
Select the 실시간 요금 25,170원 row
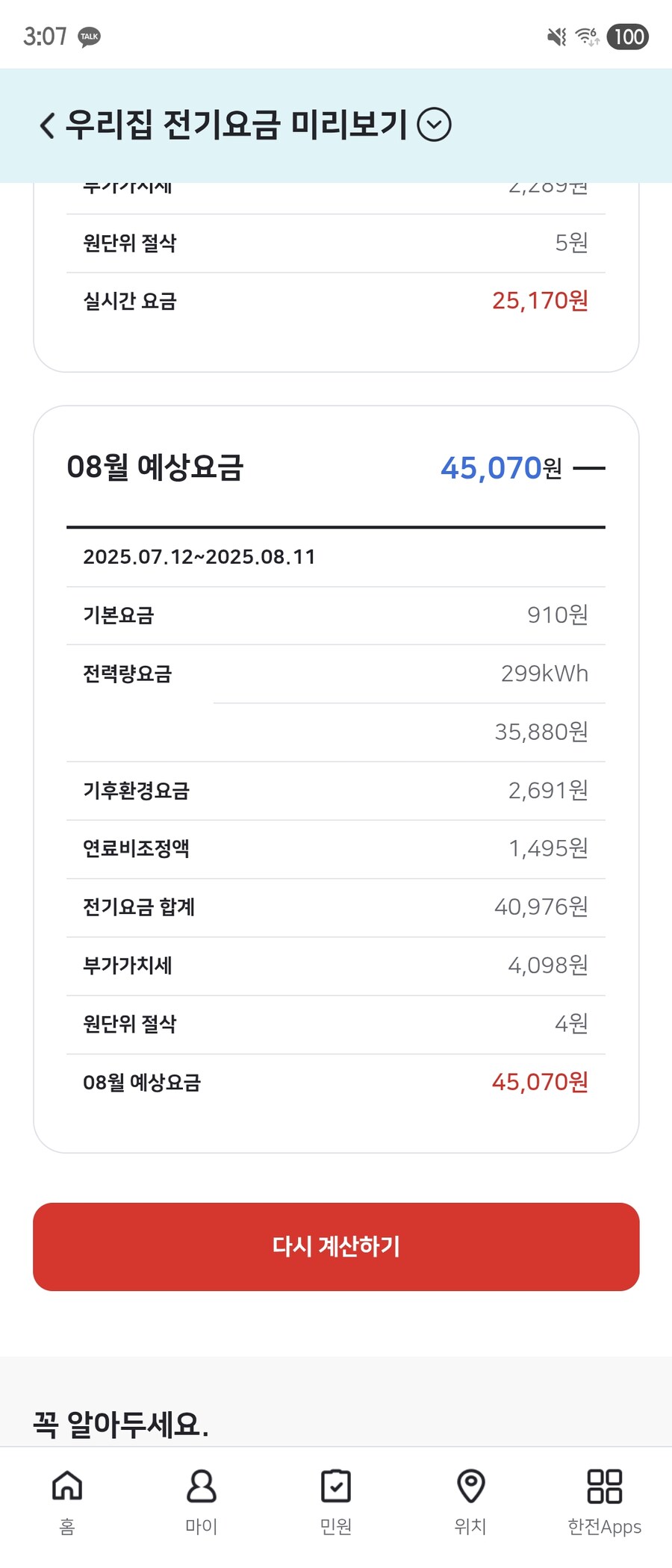coord(335,300)
